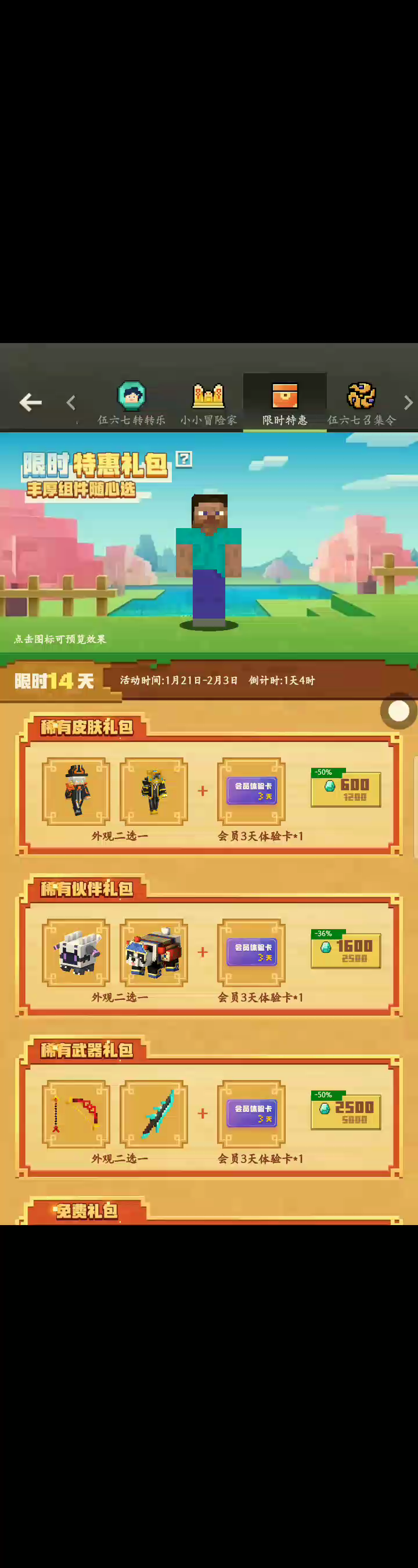
Task: Go back with the white arrow
Action: pos(30,402)
